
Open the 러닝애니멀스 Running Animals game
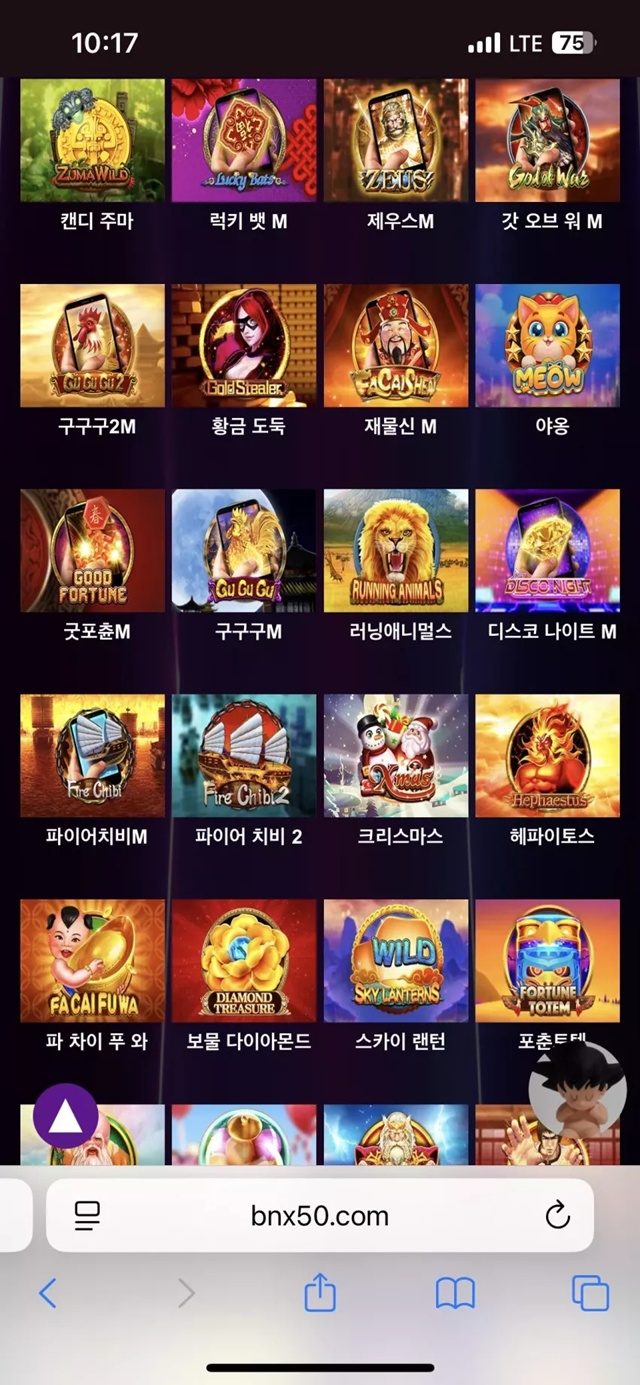(396, 551)
